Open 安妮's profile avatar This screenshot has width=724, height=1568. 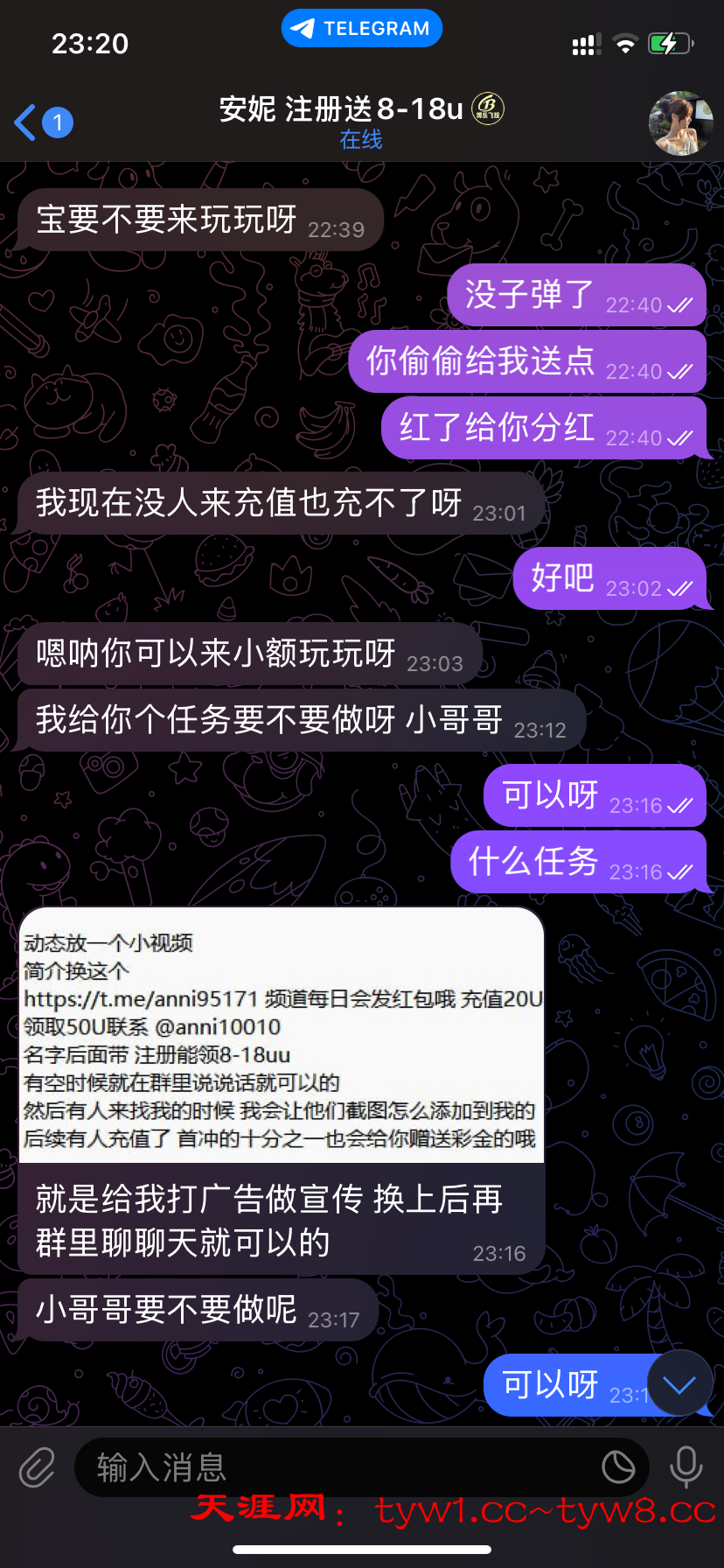pos(680,123)
